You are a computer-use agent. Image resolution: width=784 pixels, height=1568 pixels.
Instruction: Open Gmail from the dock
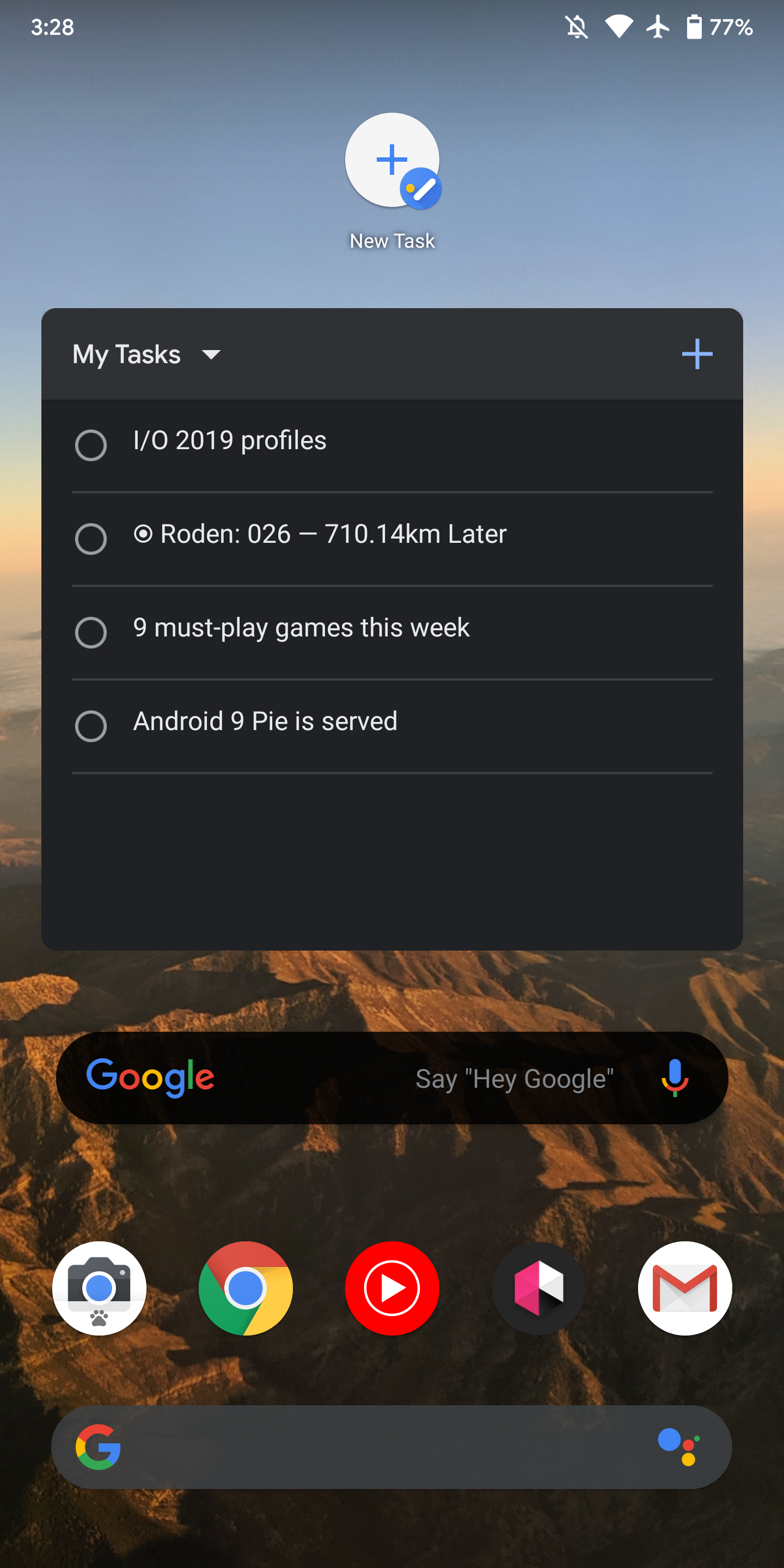pos(684,1289)
